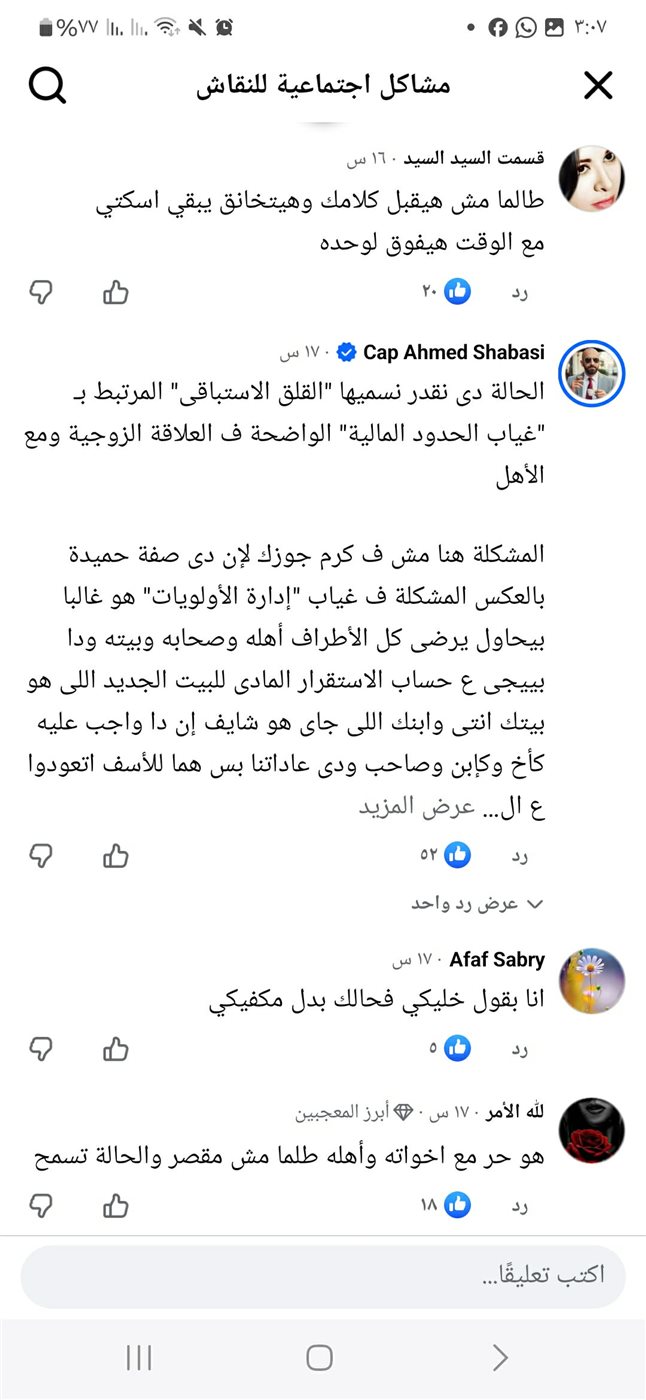Like Afaf Sabry's comment
The image size is (646, 1400).
click(116, 1048)
